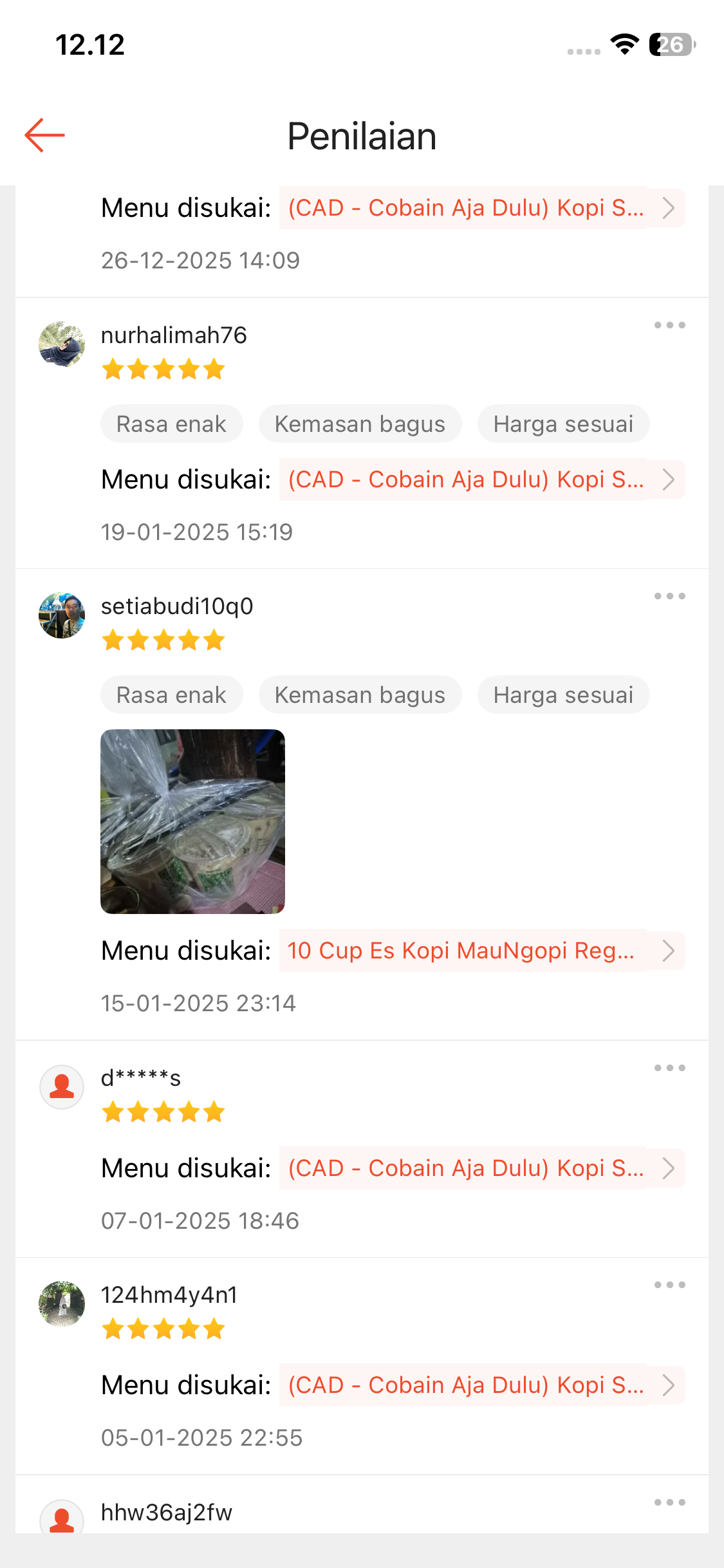Open setiabudi10q0's review photo thumbnail
The image size is (724, 1568).
(x=193, y=822)
